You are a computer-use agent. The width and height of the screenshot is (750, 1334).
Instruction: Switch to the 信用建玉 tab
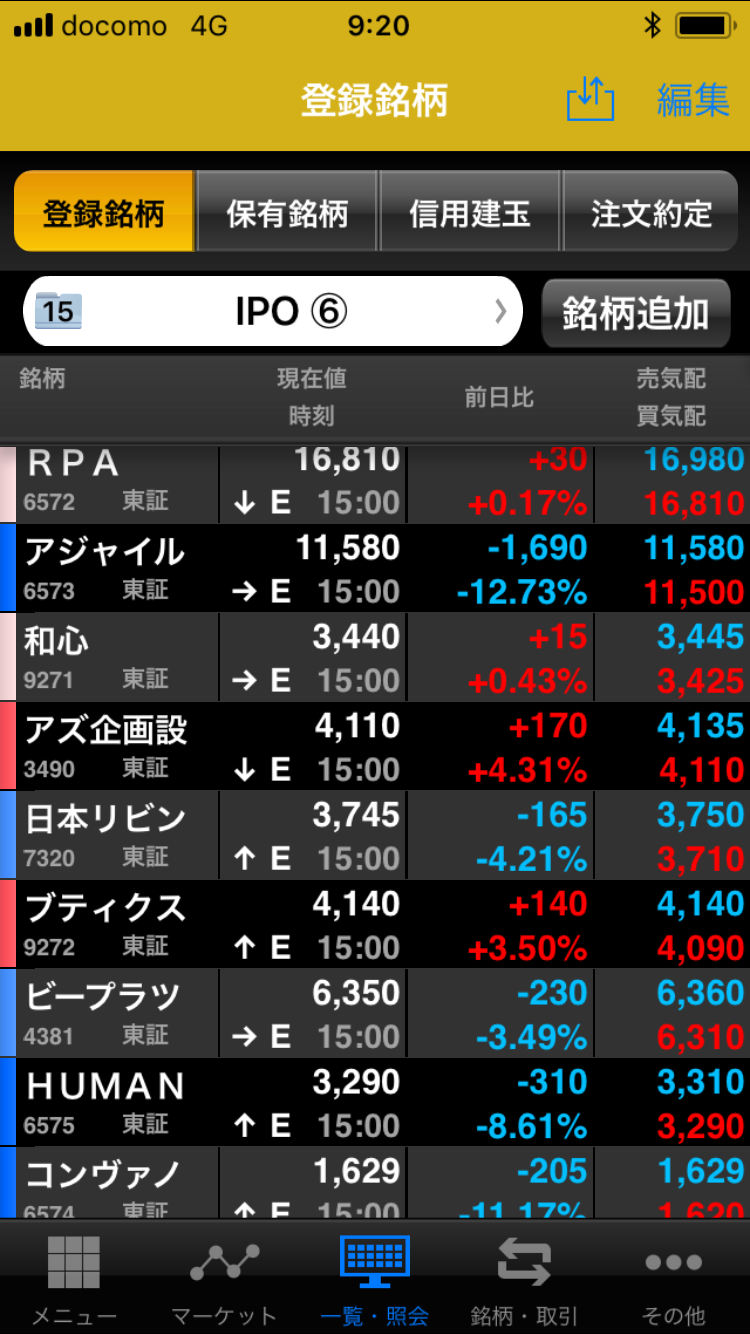pos(469,212)
